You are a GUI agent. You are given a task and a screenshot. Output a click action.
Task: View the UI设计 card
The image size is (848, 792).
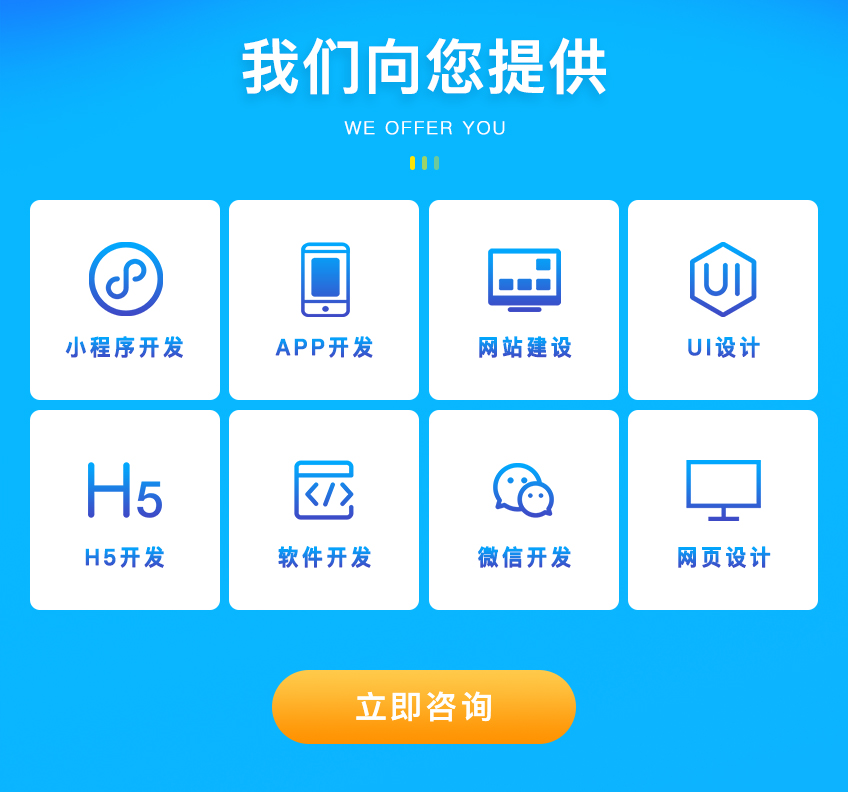click(x=723, y=300)
